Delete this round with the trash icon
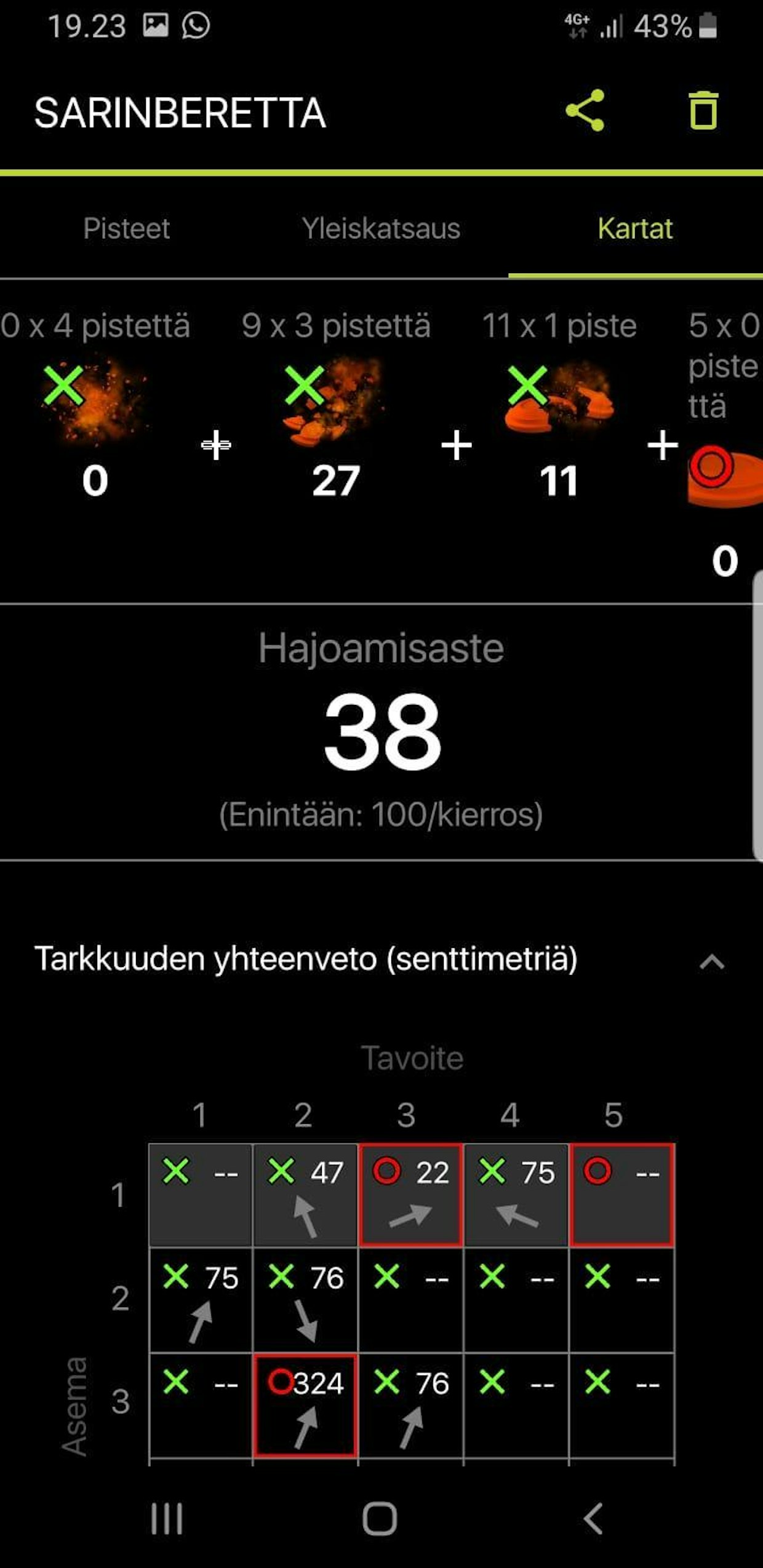Screen dimensions: 763x1568 point(703,111)
